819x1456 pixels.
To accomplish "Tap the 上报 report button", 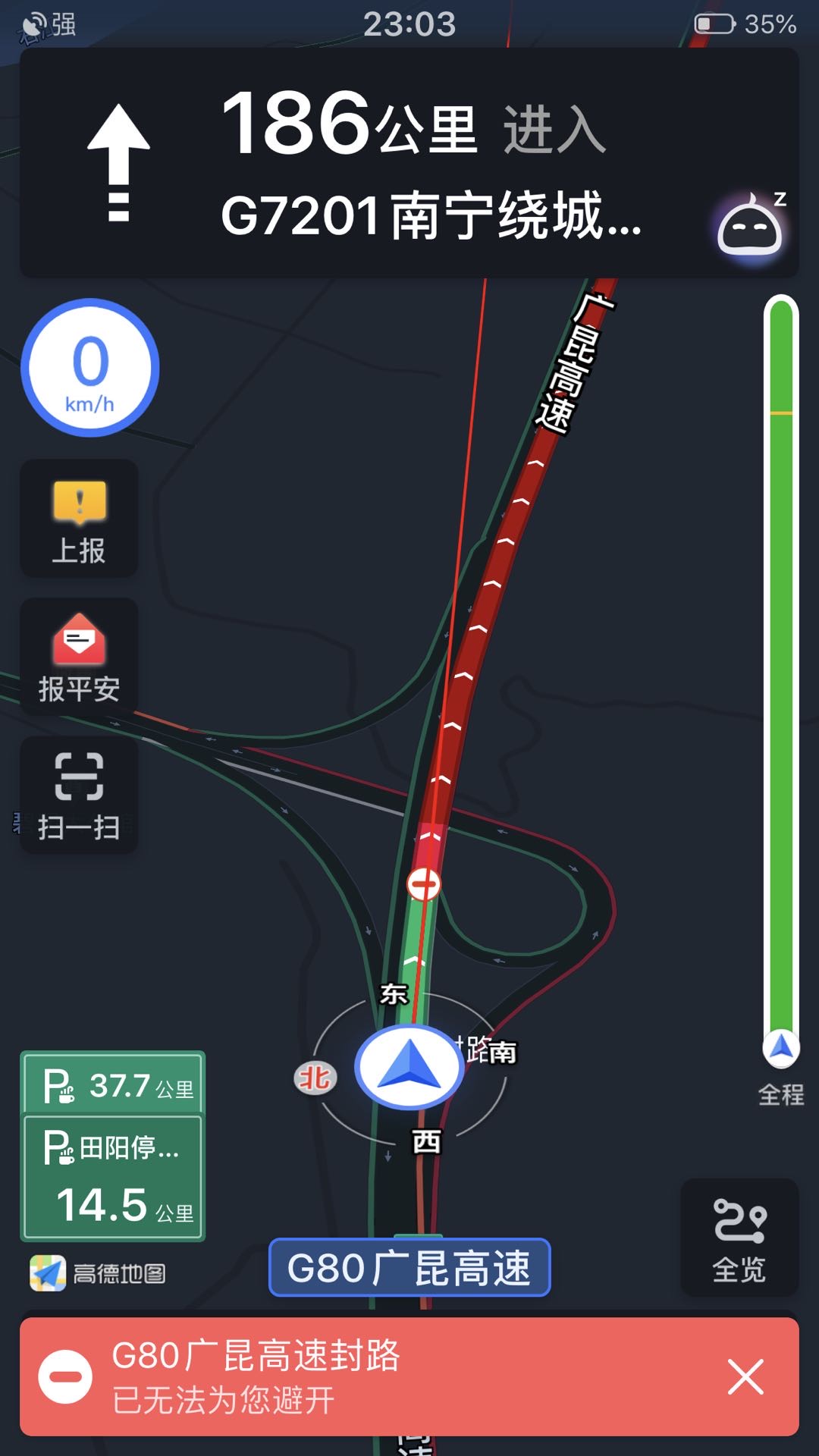I will [79, 519].
